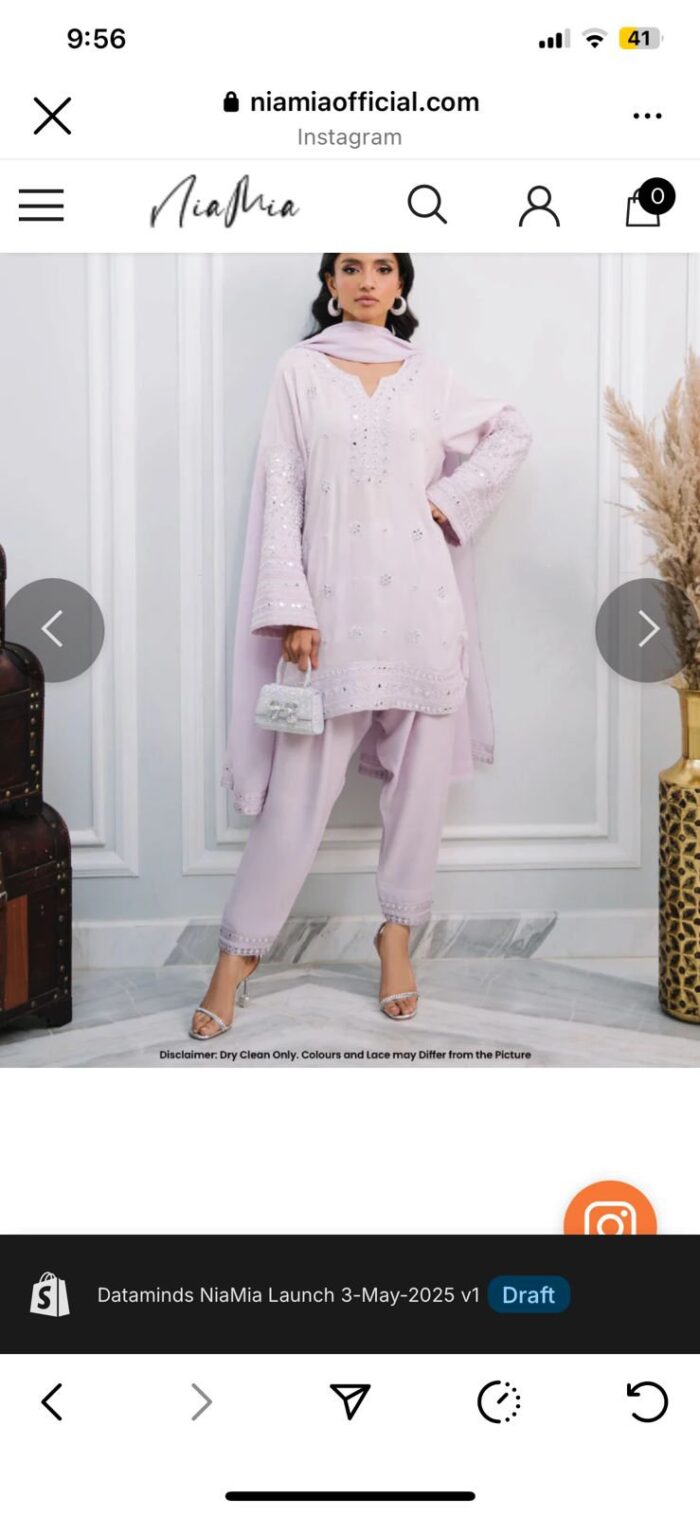Screen dimensions: 700x1516
Task: Tap the NiaMia logo to go home
Action: pos(225,203)
